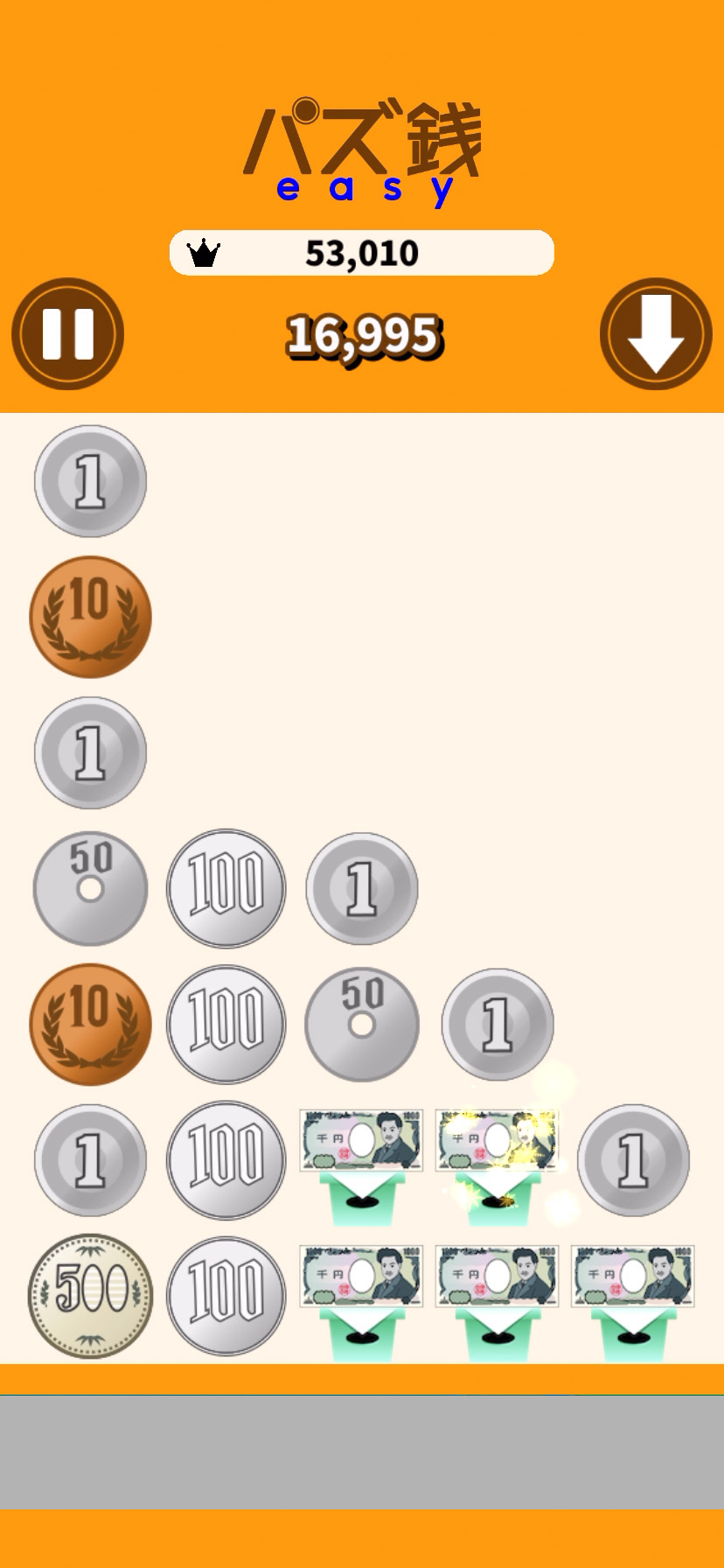724x1568 pixels.
Task: Select the 500 yen coin
Action: [x=90, y=1295]
